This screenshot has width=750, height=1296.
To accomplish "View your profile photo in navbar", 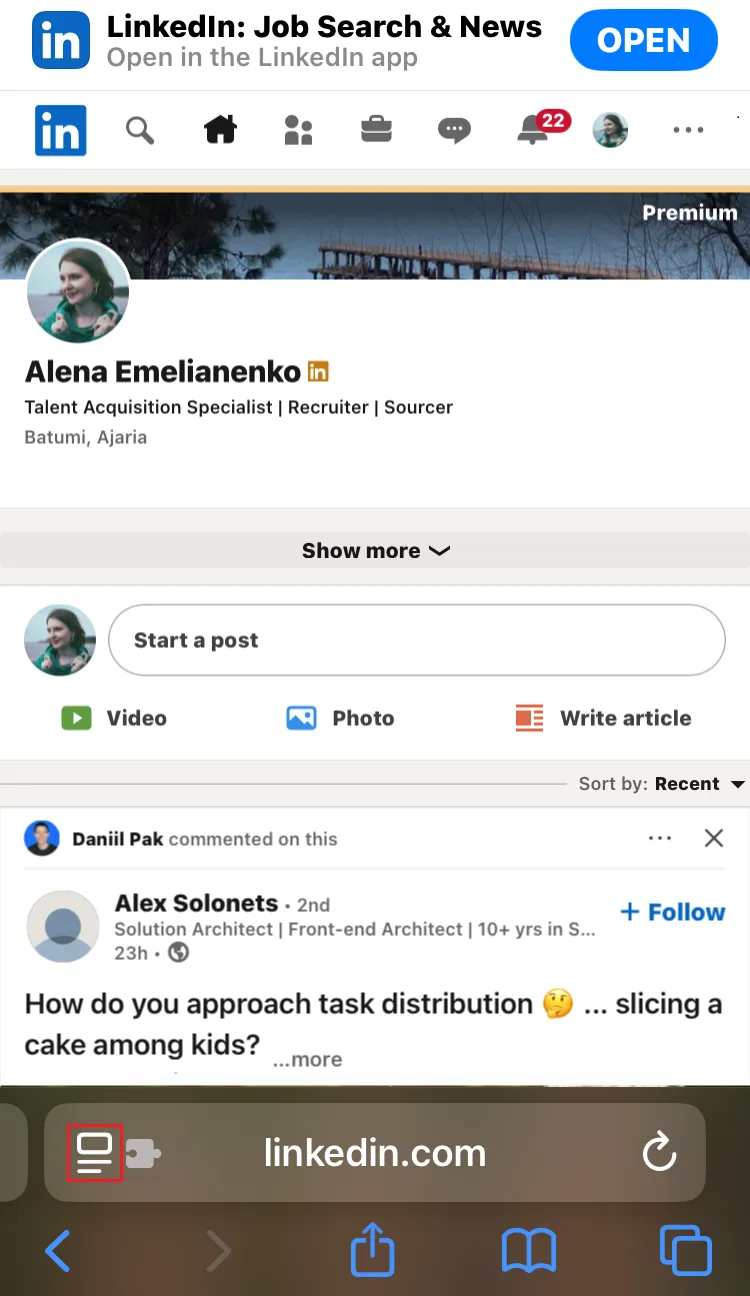I will [610, 130].
